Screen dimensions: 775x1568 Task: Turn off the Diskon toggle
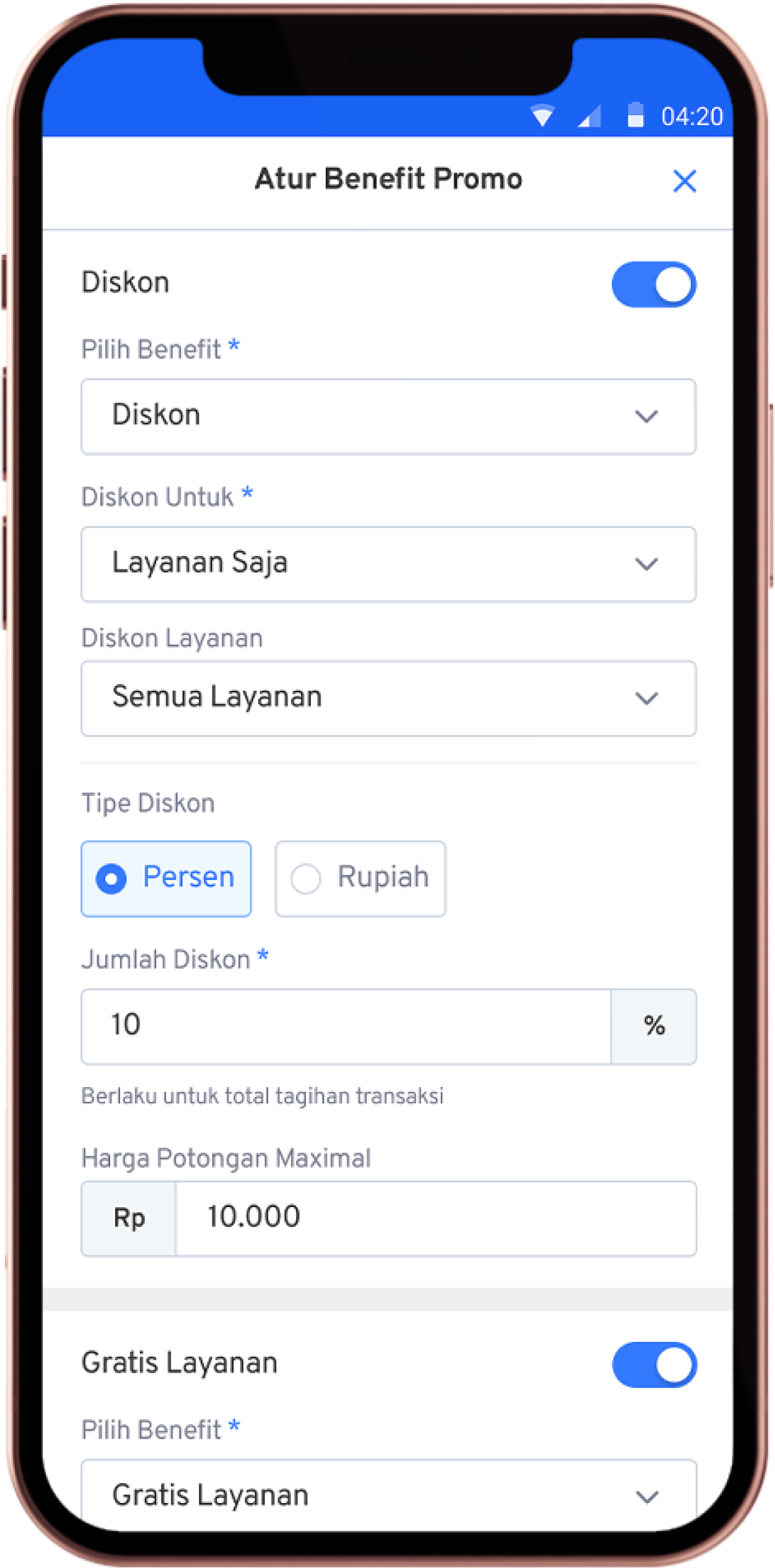tap(653, 285)
